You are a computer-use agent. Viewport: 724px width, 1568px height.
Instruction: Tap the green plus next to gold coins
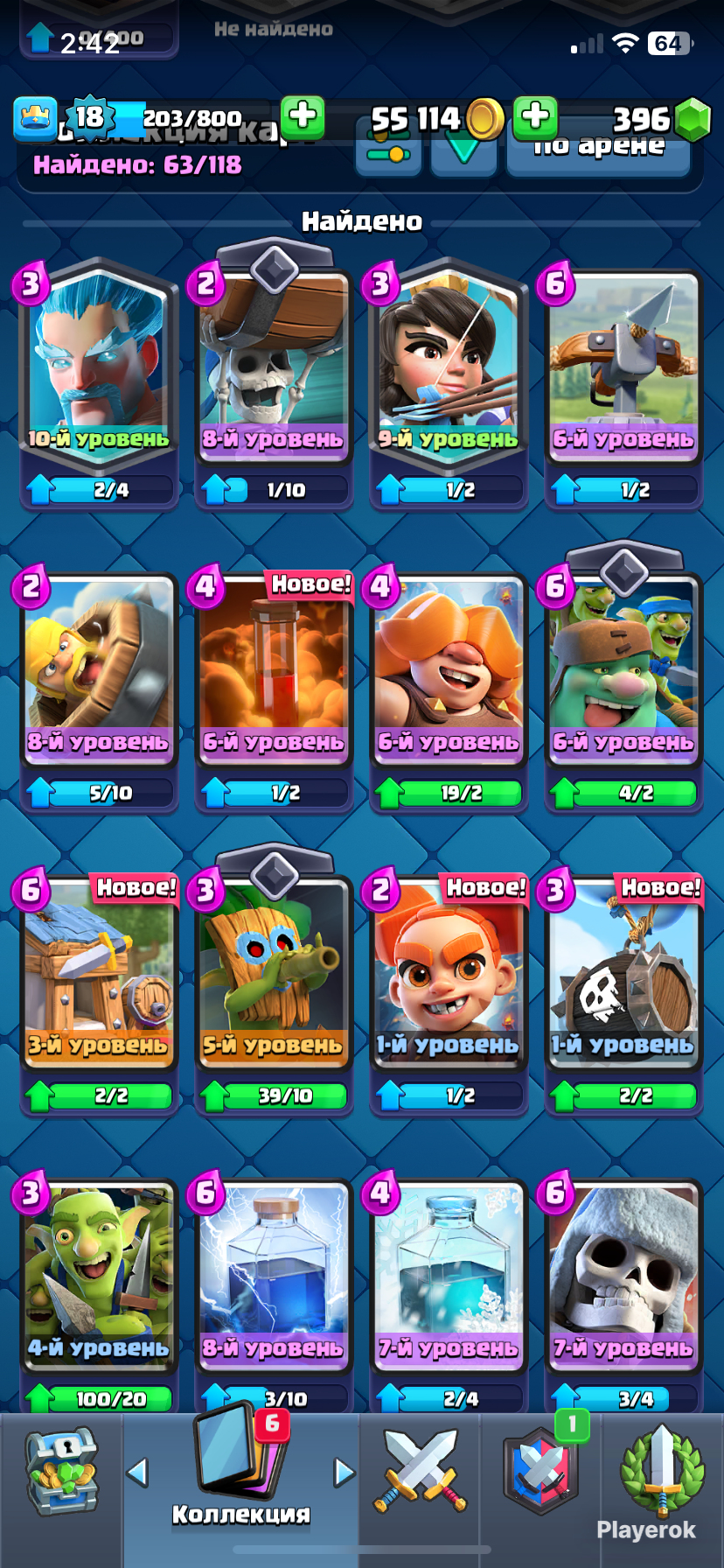pyautogui.click(x=535, y=116)
